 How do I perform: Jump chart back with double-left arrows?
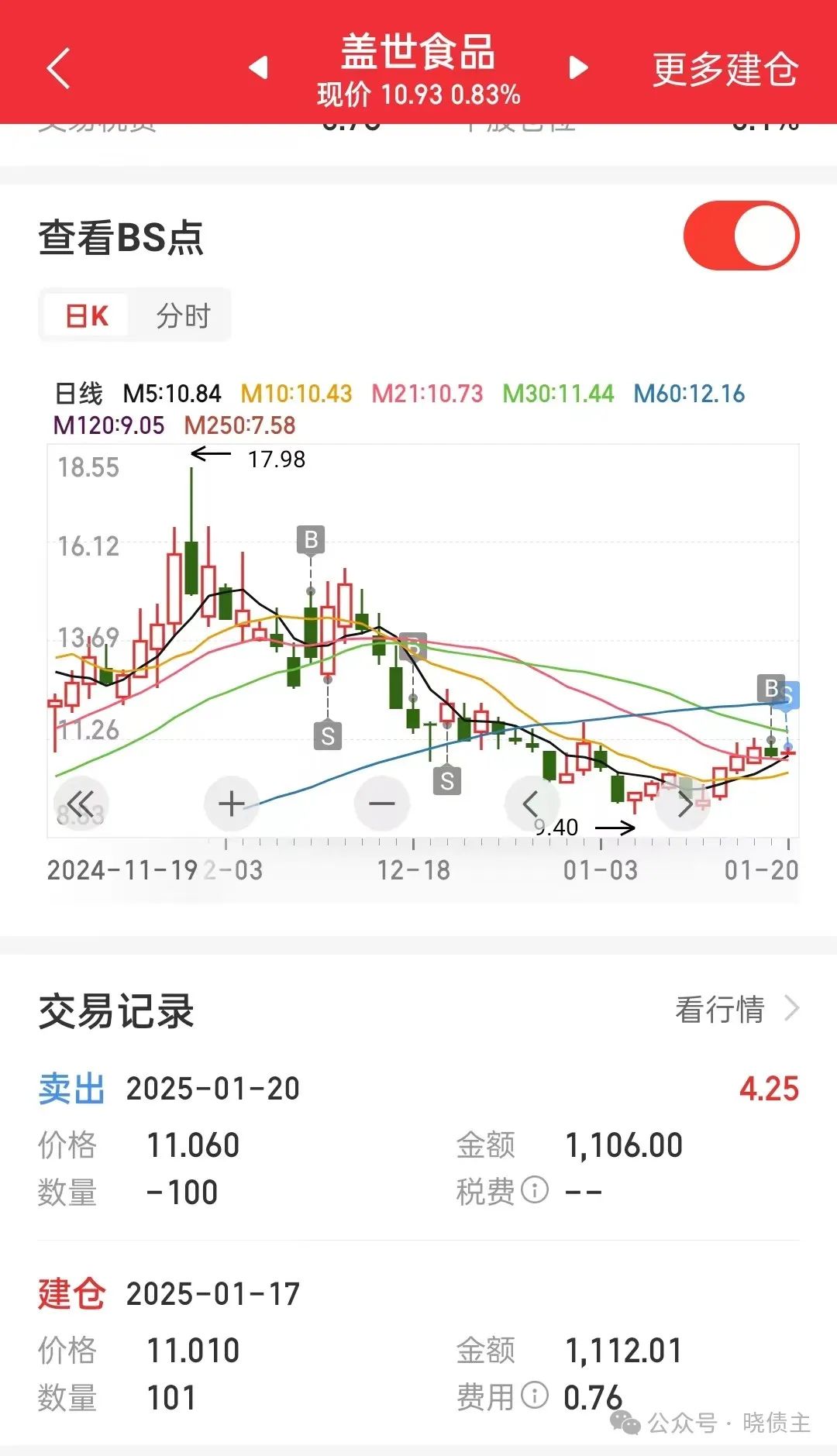point(81,804)
